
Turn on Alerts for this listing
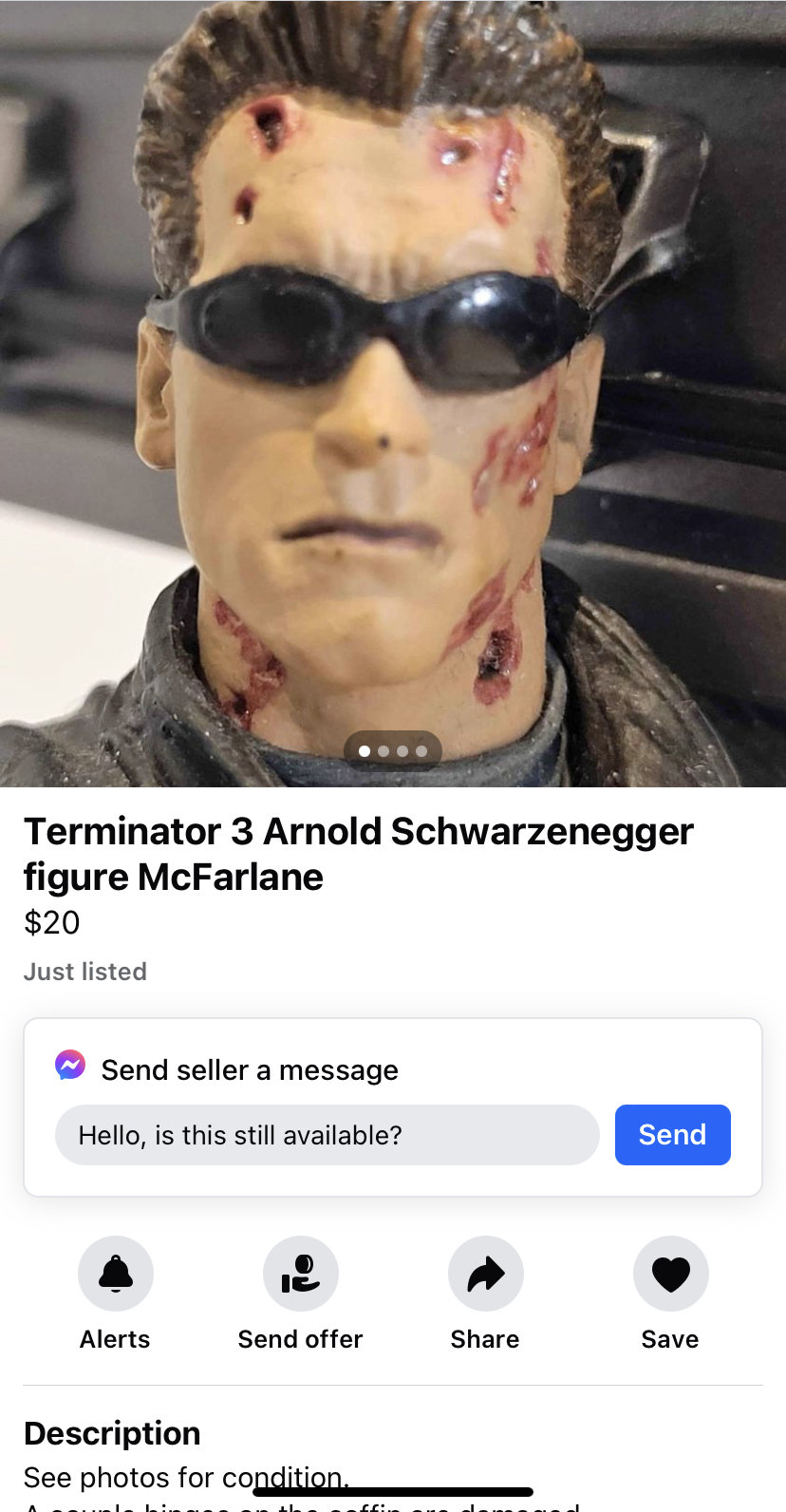[116, 1274]
